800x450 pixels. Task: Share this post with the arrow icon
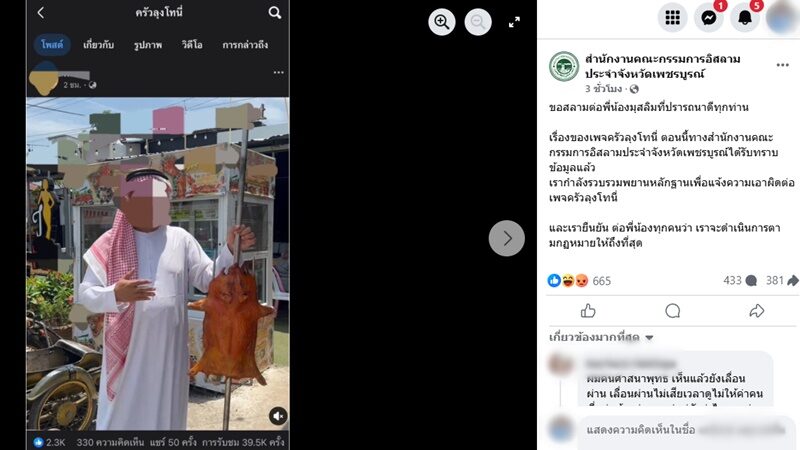[757, 311]
